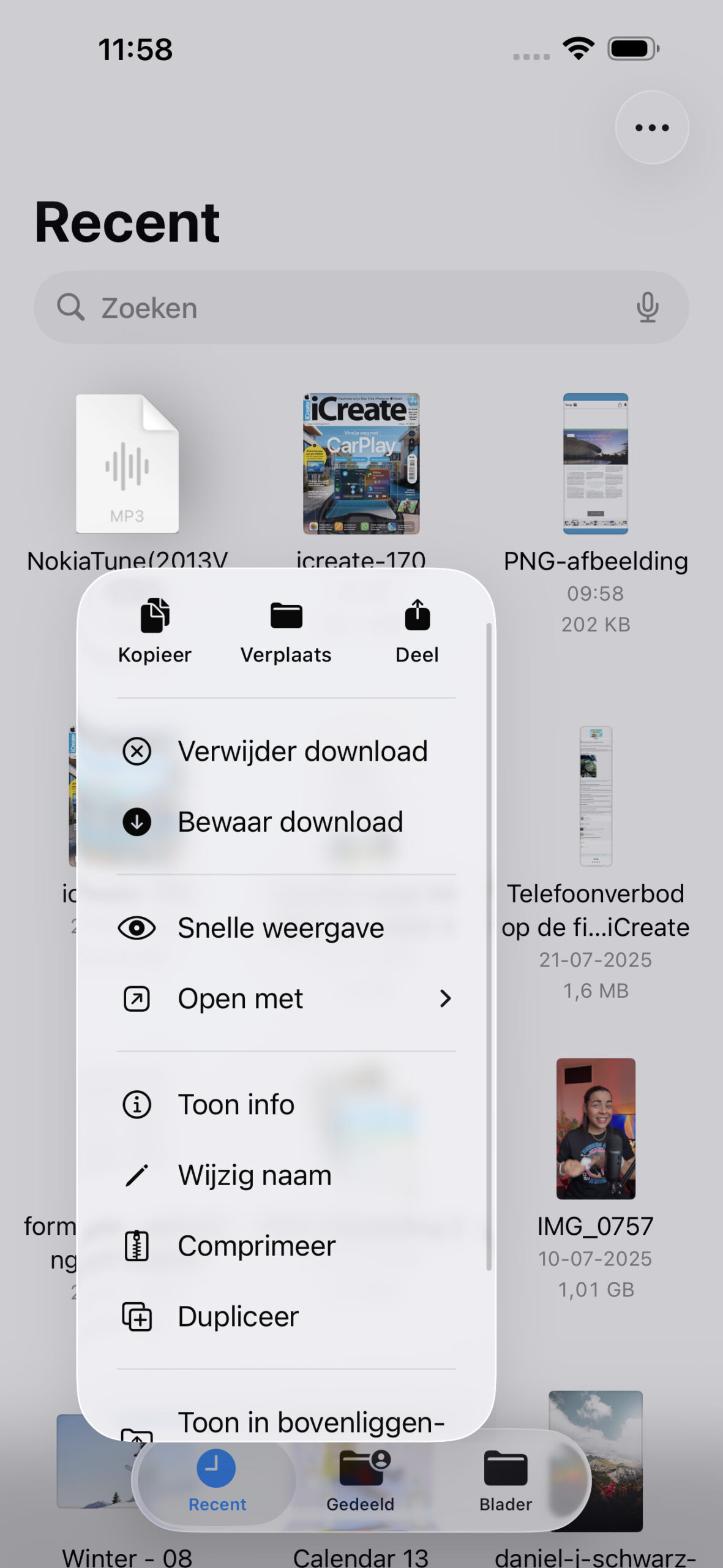This screenshot has width=723, height=1568.
Task: Tap Kopieer in the context menu
Action: pos(155,631)
